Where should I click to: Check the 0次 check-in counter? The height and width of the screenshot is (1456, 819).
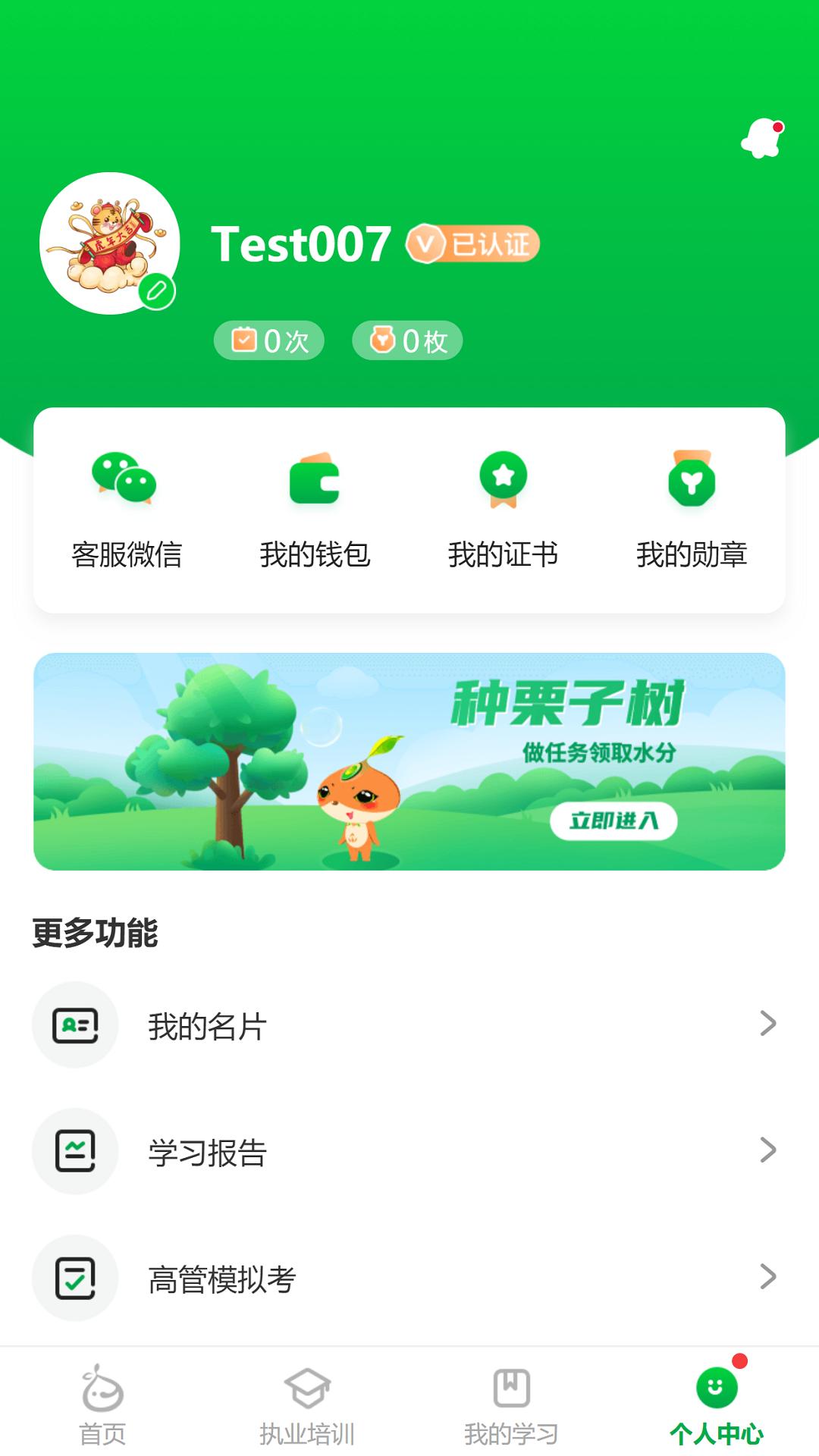[x=269, y=340]
